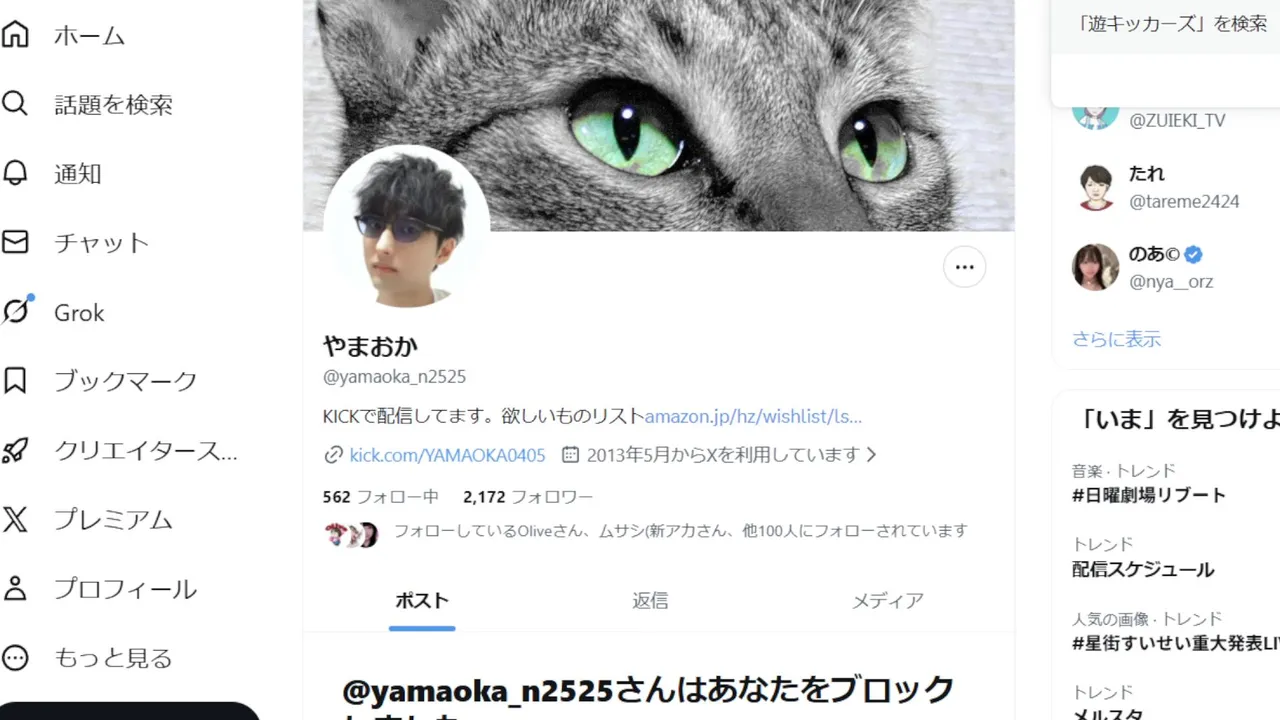The width and height of the screenshot is (1280, 720).
Task: Tap さらに表示 to show more accounts
Action: [x=1116, y=339]
